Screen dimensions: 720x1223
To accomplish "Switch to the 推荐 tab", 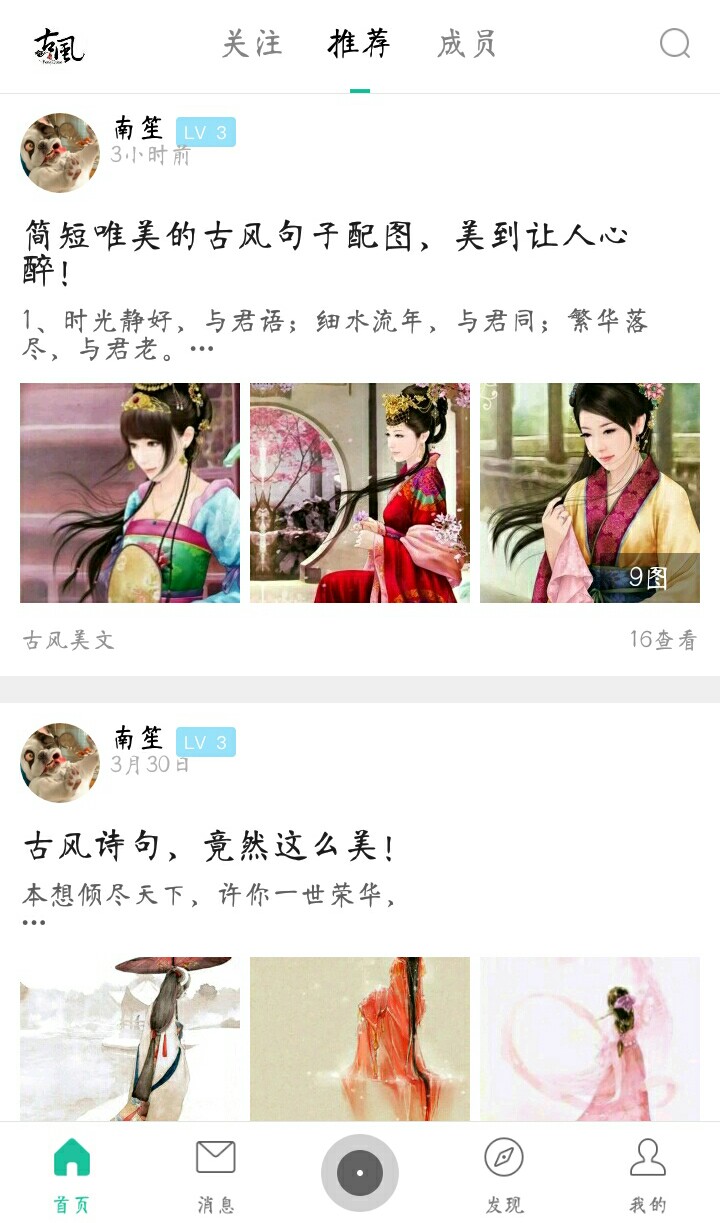I will tap(359, 44).
